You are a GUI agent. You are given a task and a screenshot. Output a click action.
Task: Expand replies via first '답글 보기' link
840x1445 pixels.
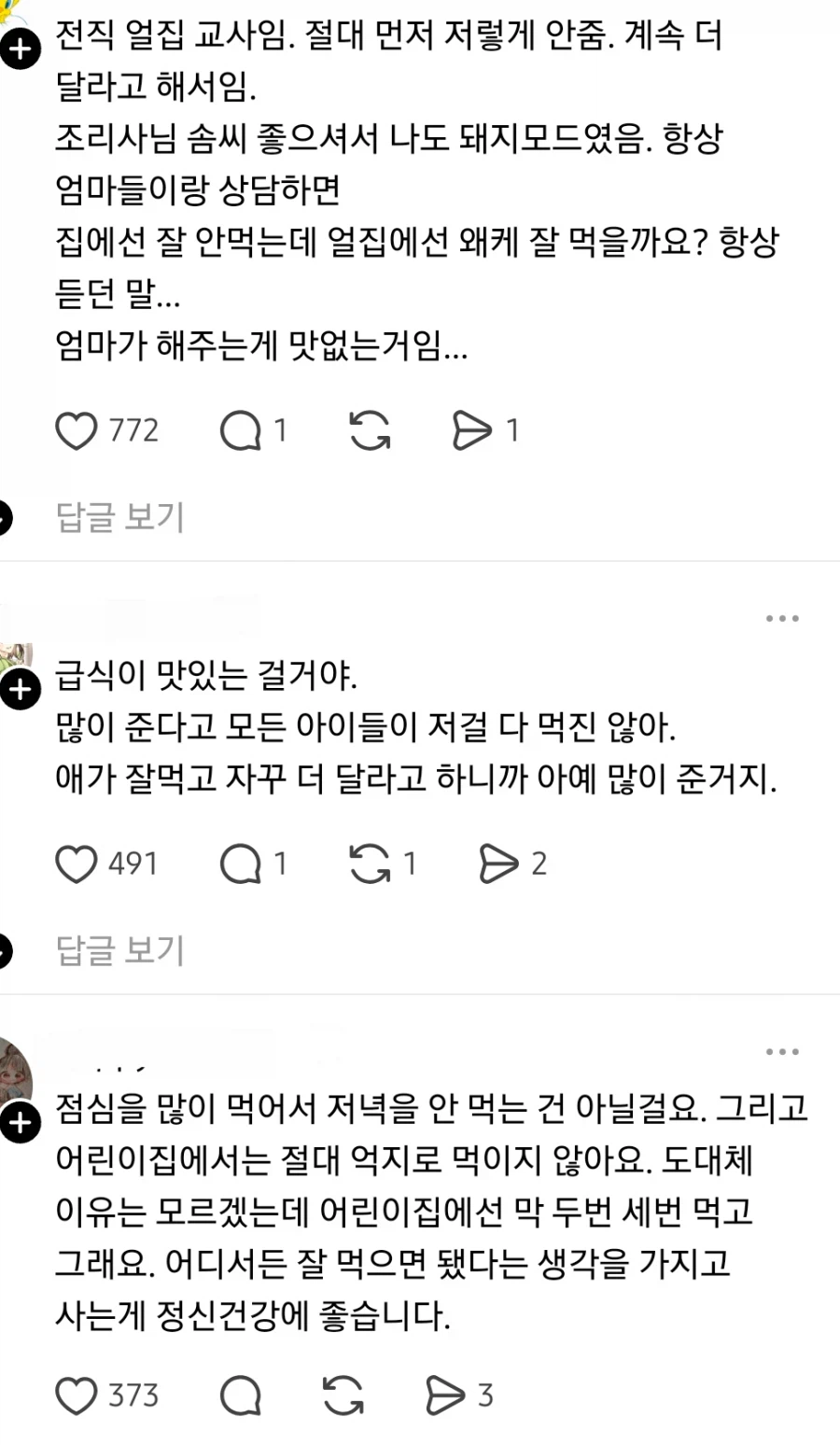coord(119,516)
